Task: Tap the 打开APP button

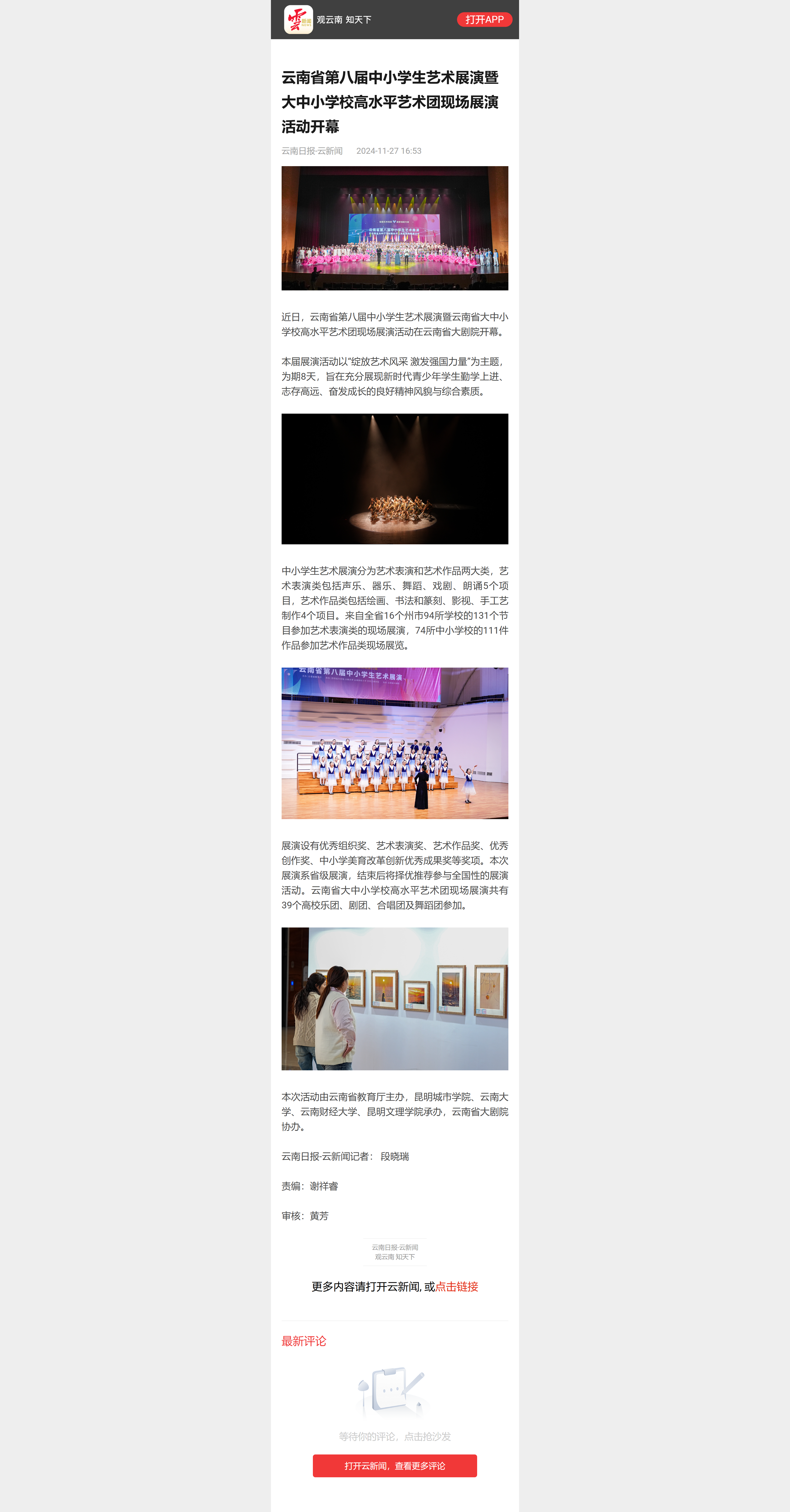Action: pos(485,19)
